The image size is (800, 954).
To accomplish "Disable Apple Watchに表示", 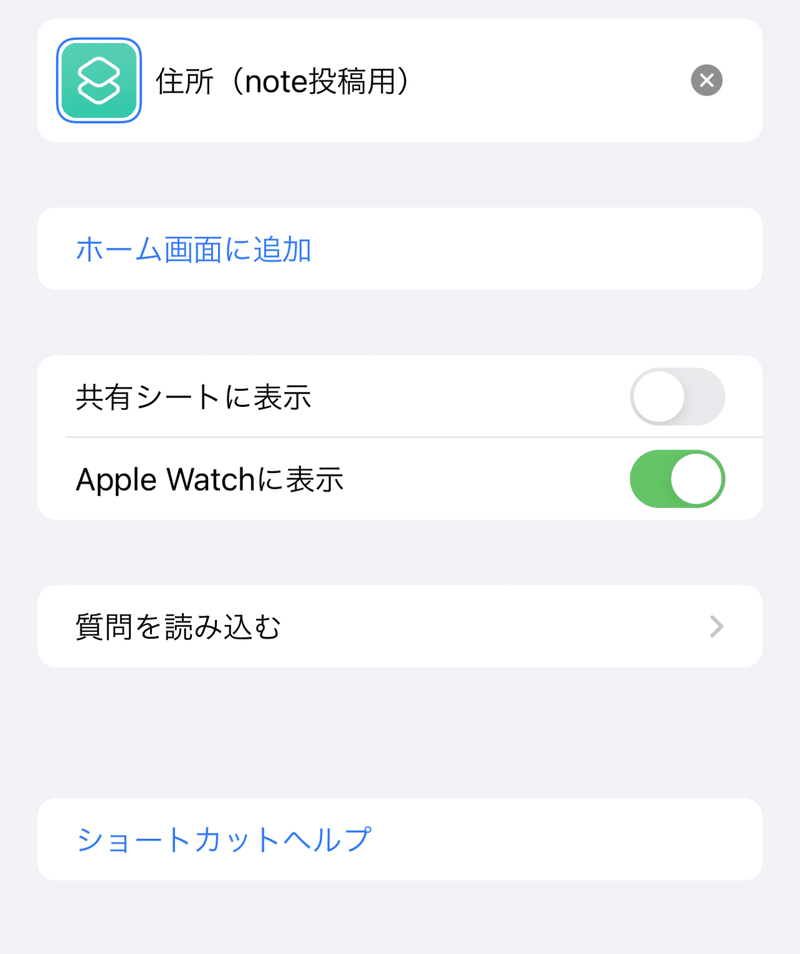I will pyautogui.click(x=677, y=479).
